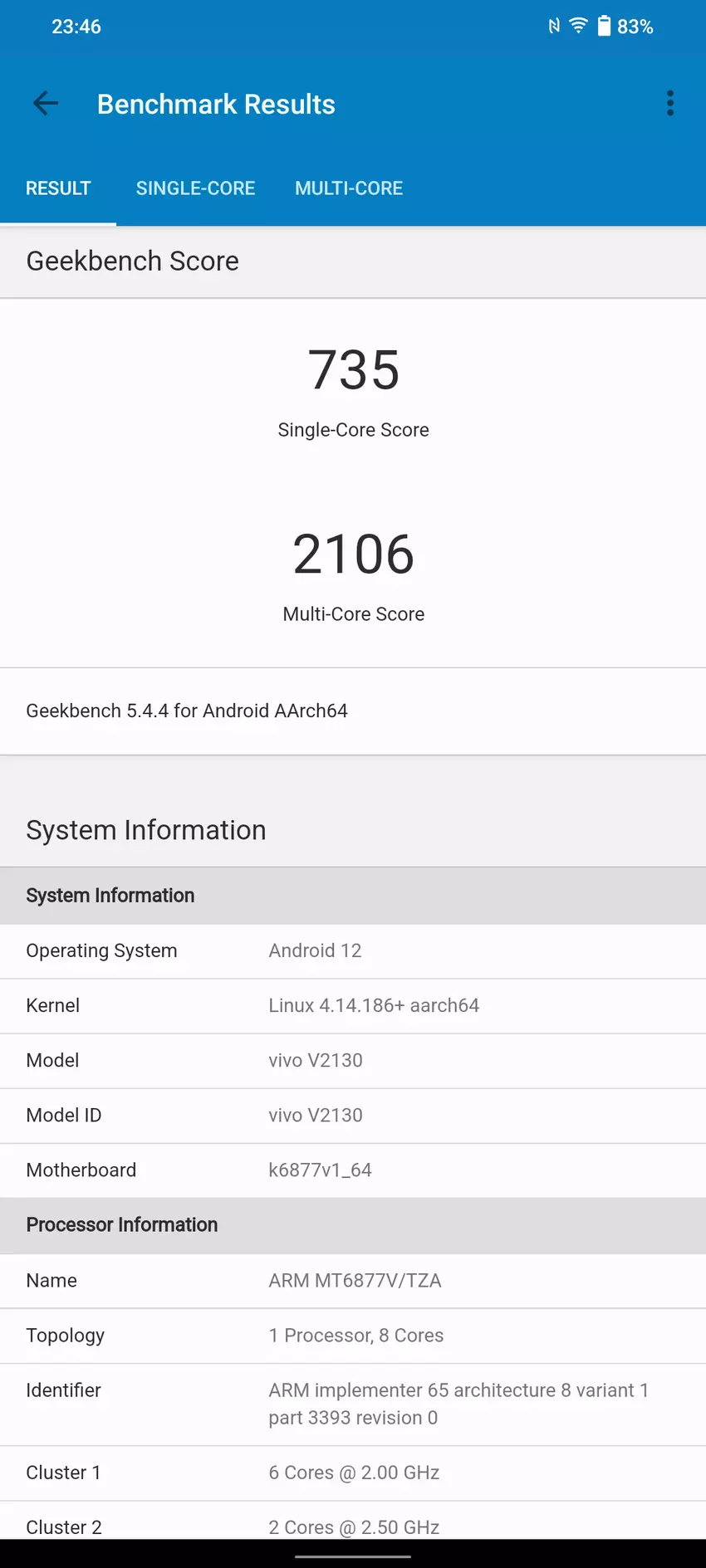
Task: Go back using the arrow icon
Action: [46, 104]
